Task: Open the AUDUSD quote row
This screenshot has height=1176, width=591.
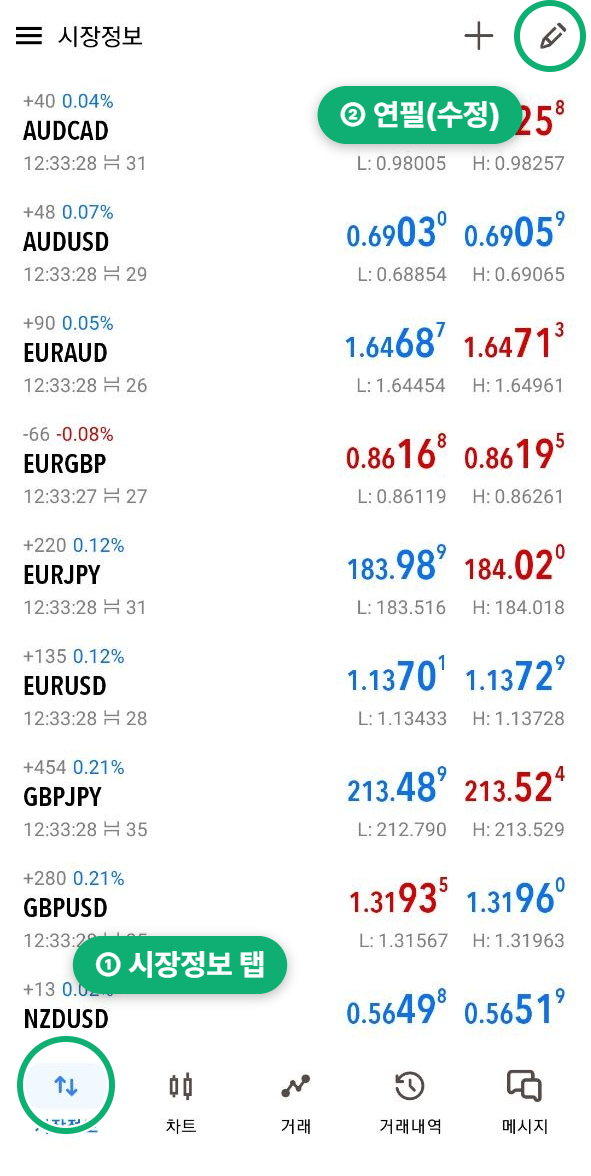Action: [x=296, y=243]
